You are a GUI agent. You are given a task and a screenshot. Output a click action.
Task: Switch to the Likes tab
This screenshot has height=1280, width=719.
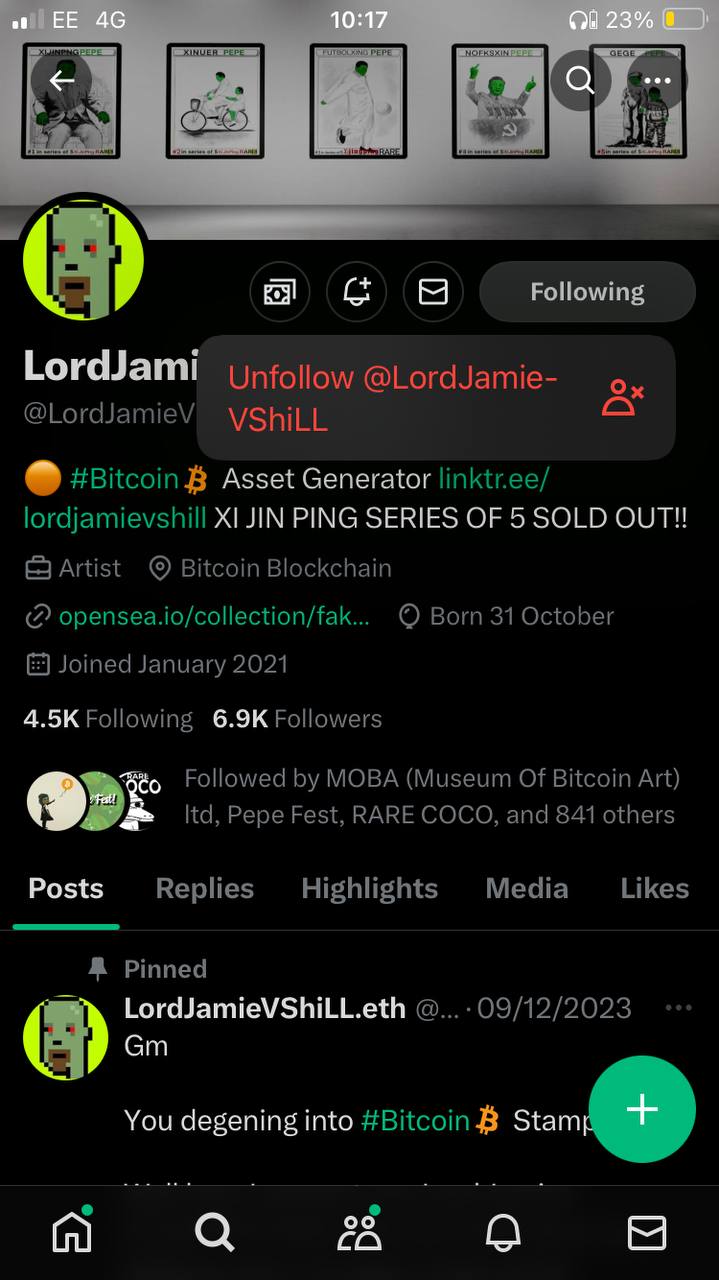click(655, 888)
